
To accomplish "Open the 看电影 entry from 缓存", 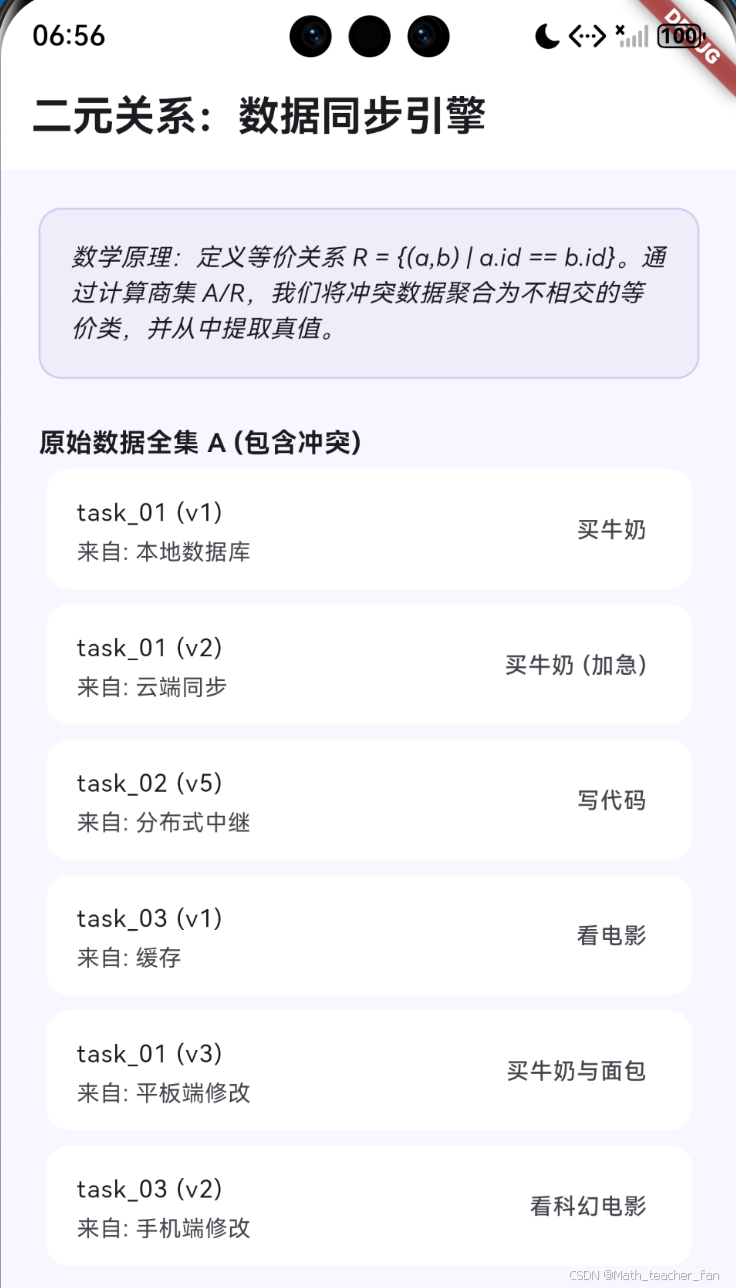I will pos(368,935).
